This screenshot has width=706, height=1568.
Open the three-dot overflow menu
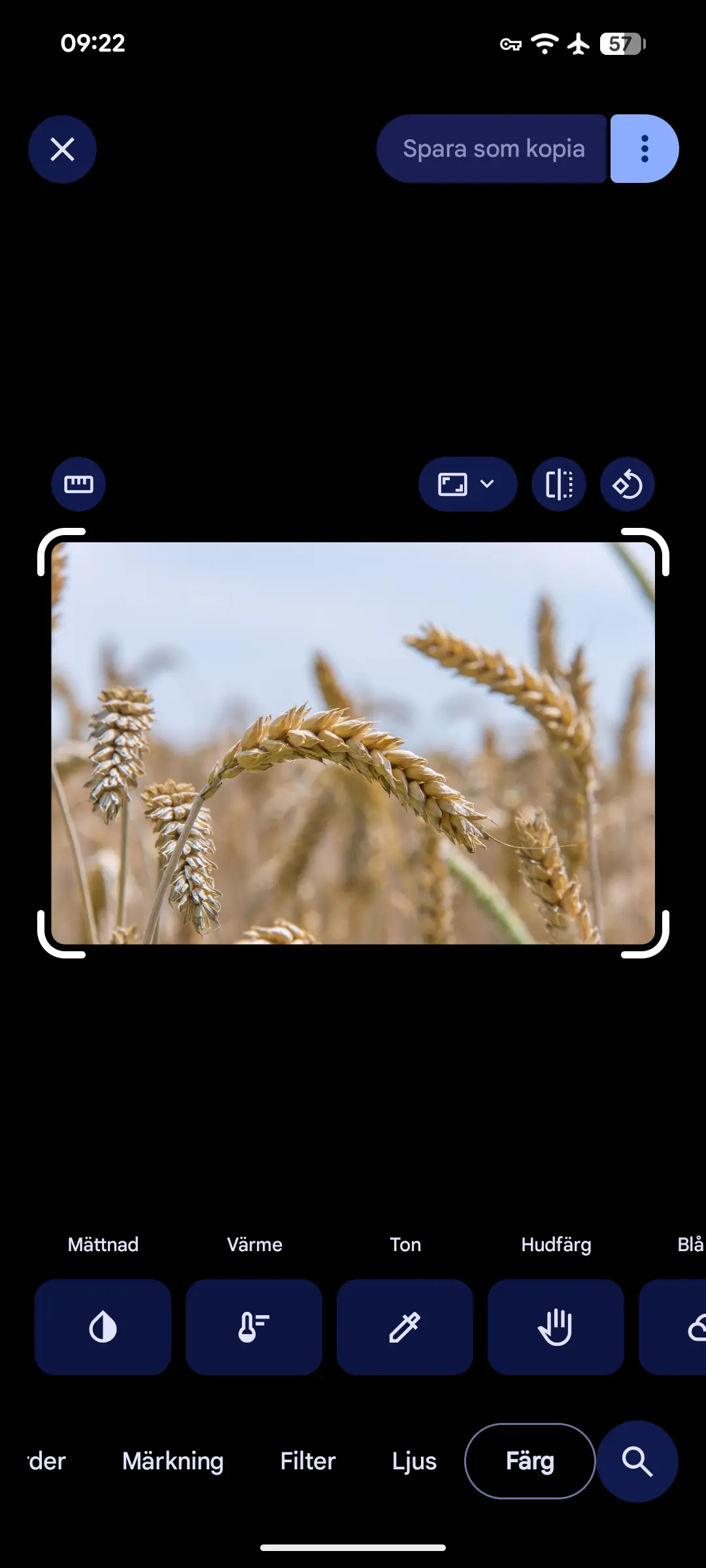pyautogui.click(x=645, y=149)
